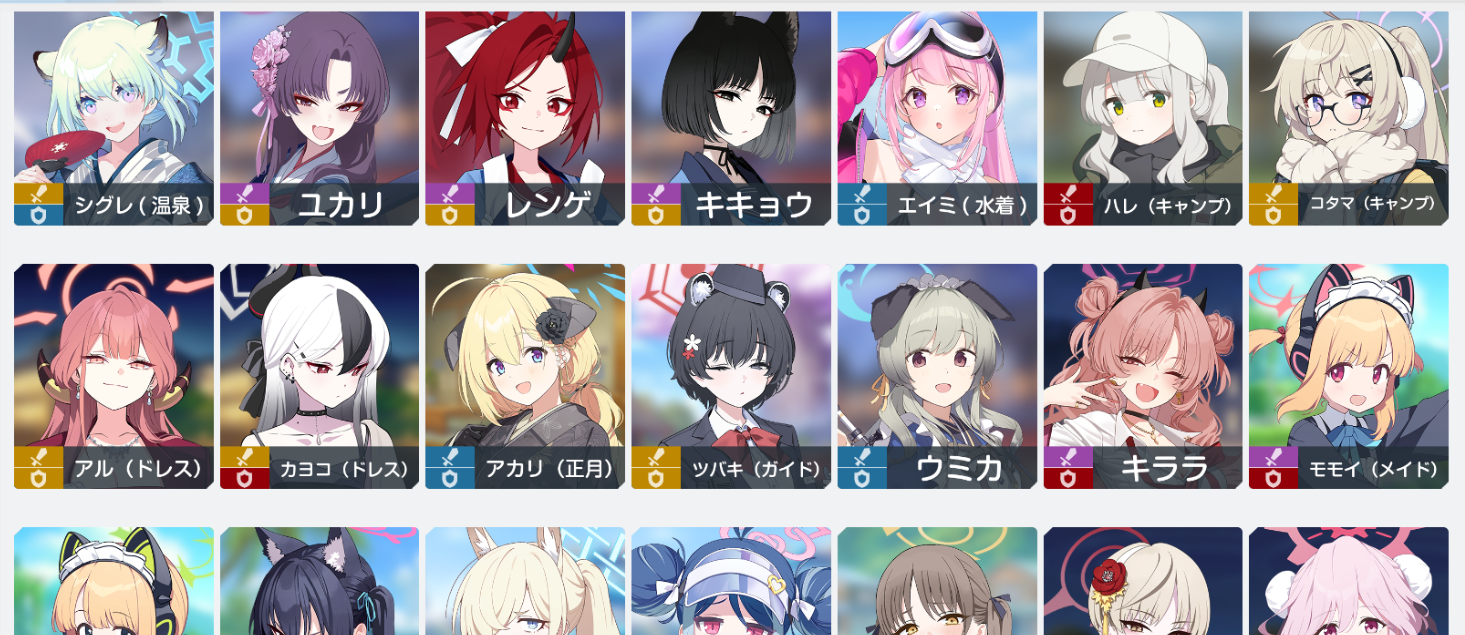Screen dimensions: 1465x635
Task: Open アカリ（正月） character card
Action: coord(525,376)
